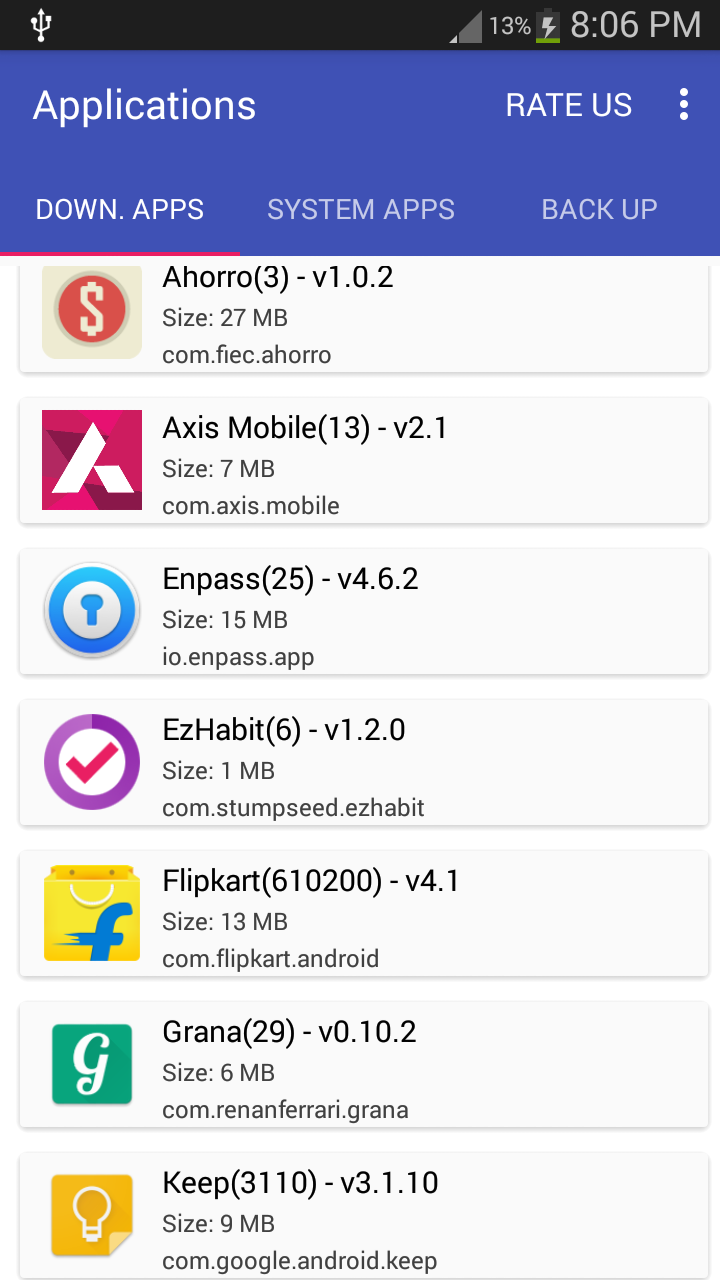Open the BACK UP tab
720x1280 pixels.
(x=599, y=209)
